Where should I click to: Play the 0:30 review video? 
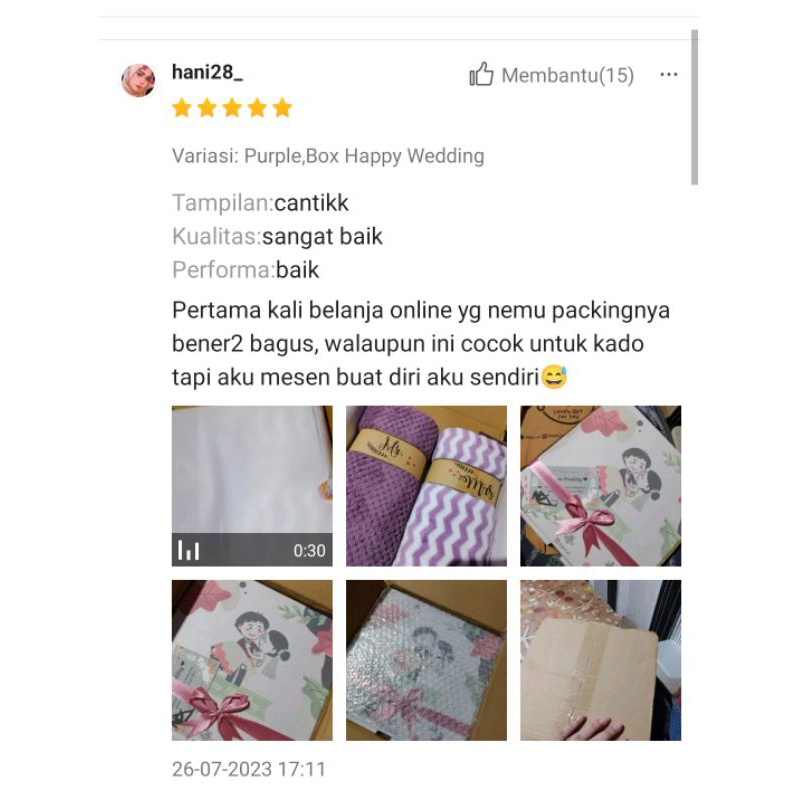coord(252,486)
